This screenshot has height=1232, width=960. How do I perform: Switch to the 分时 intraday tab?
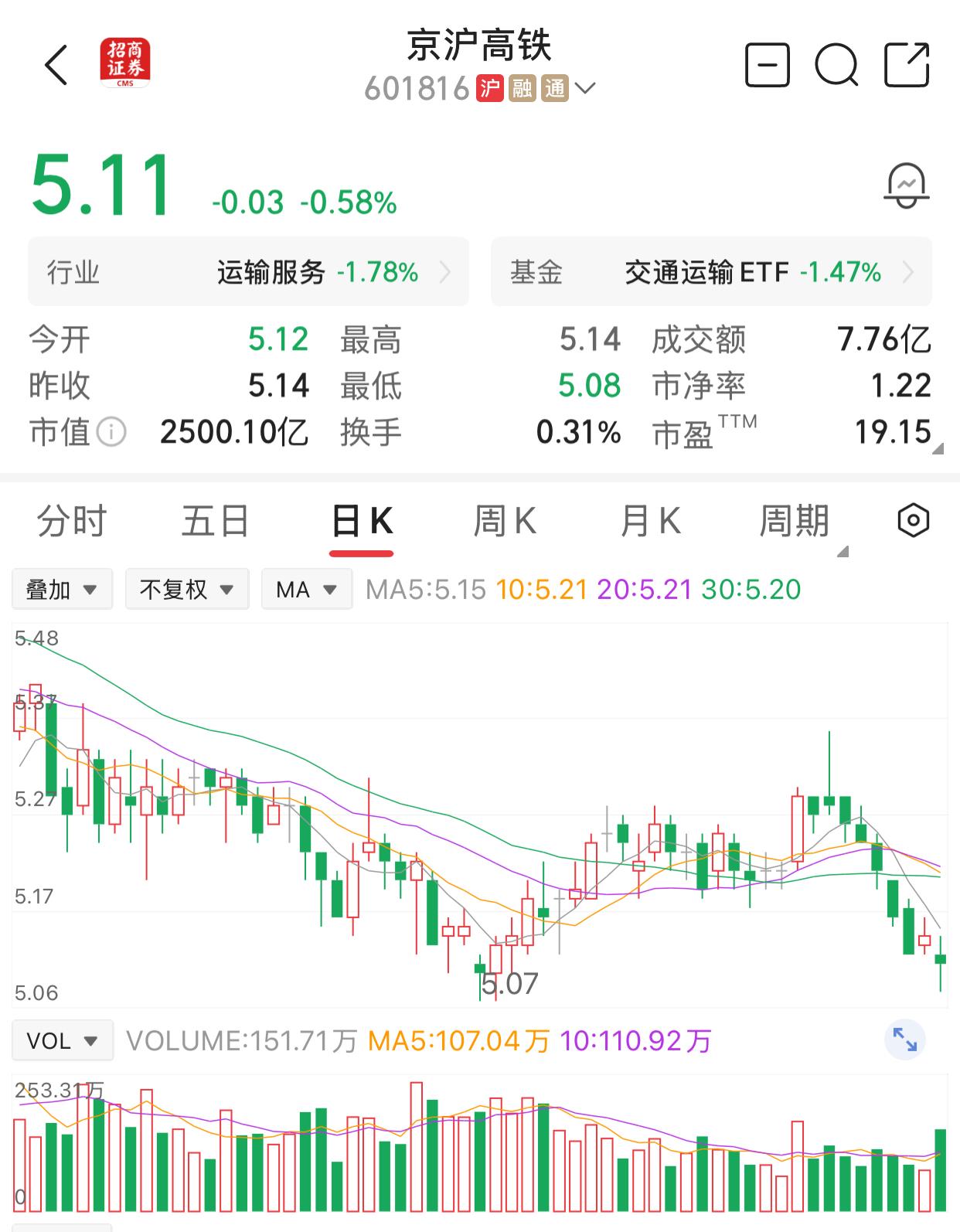point(70,521)
